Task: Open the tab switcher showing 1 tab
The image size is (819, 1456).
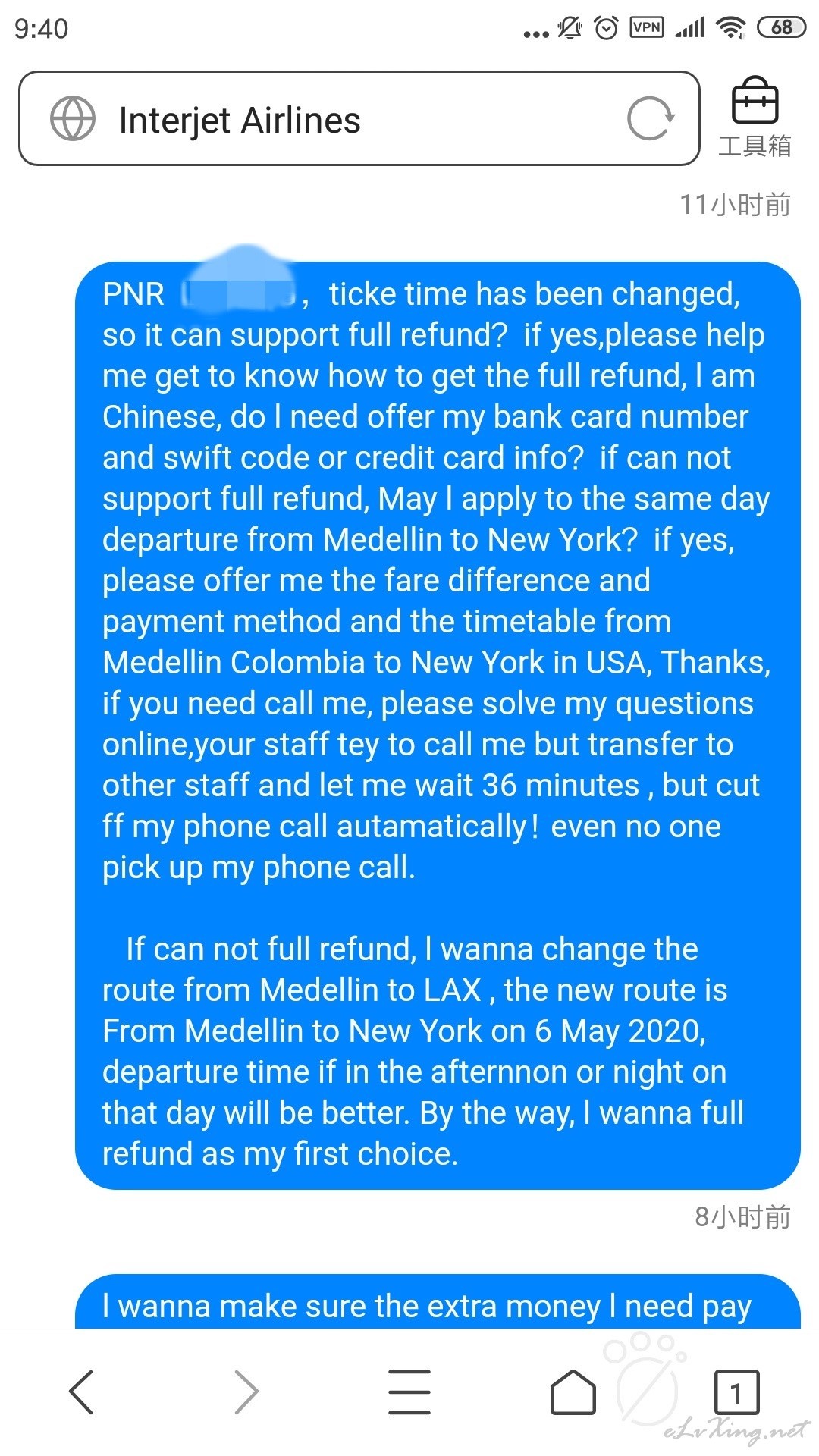Action: (x=736, y=1392)
